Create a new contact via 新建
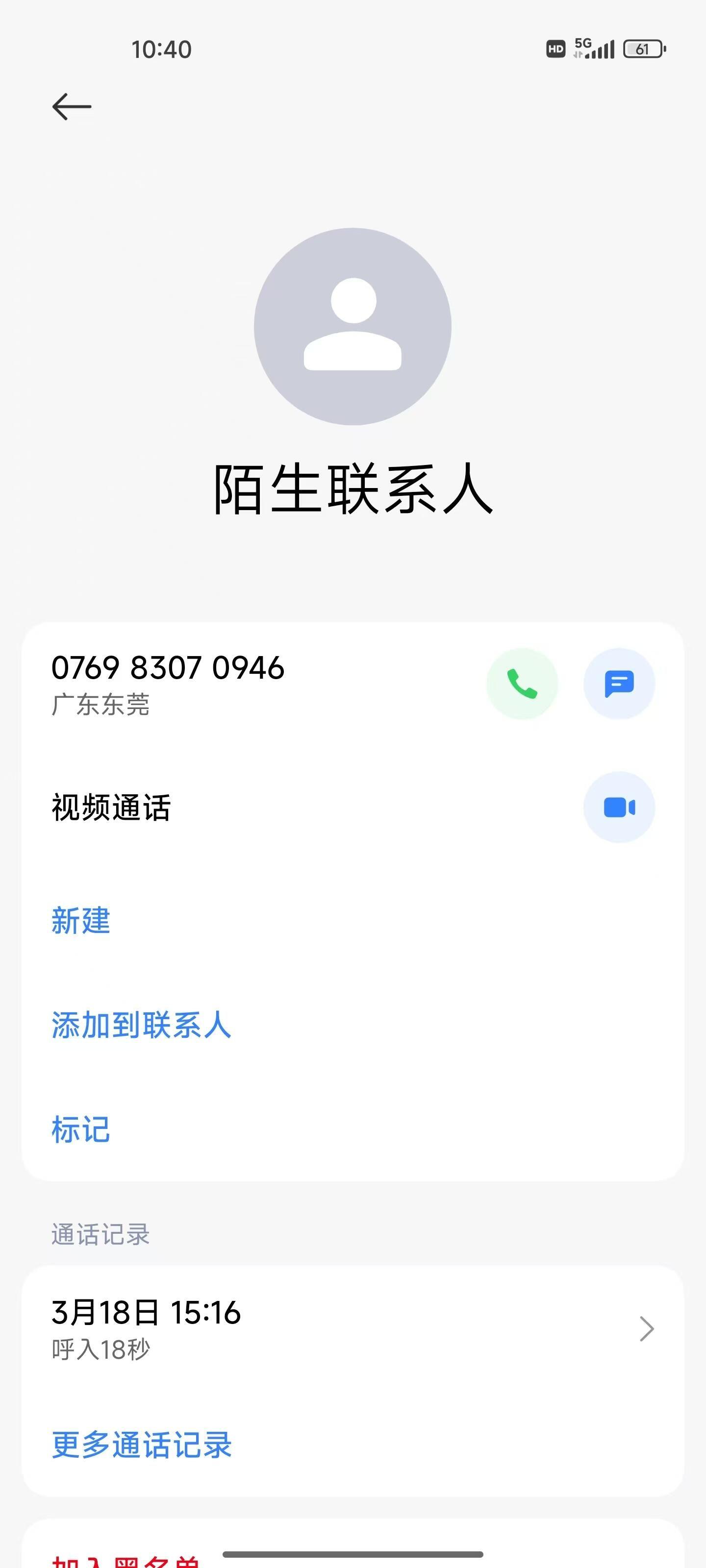Image resolution: width=706 pixels, height=1568 pixels. [81, 920]
